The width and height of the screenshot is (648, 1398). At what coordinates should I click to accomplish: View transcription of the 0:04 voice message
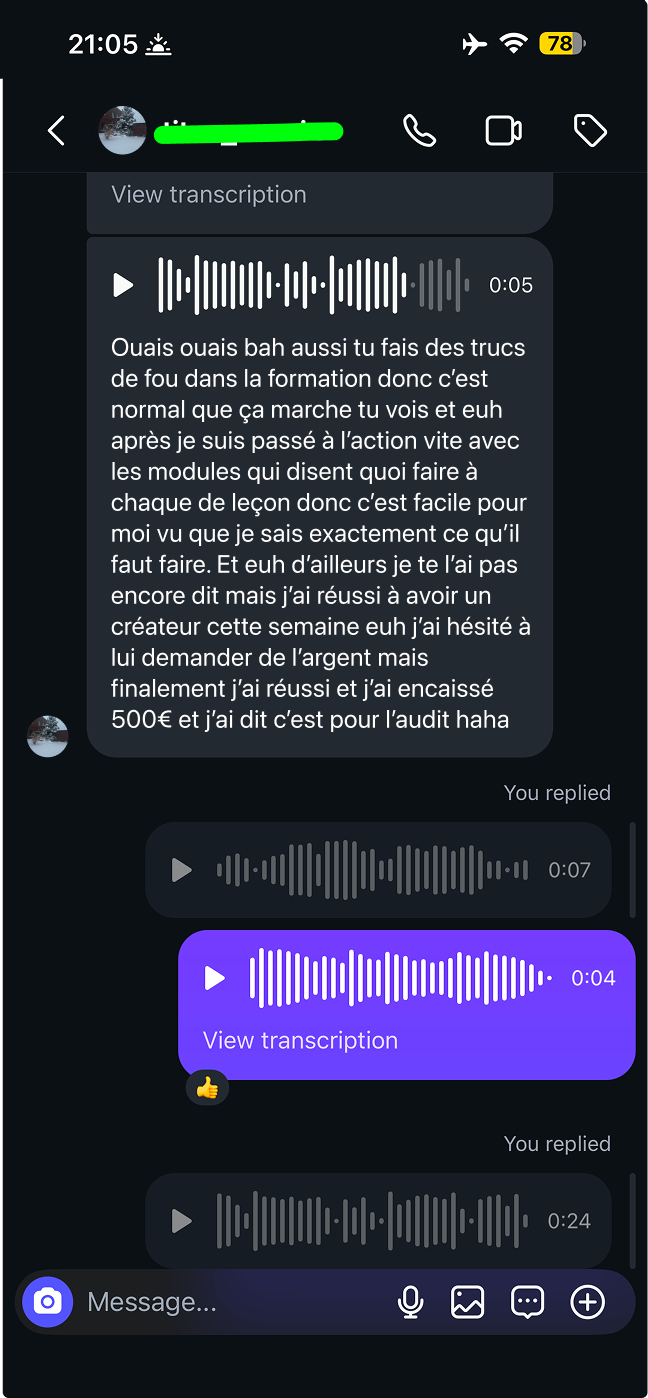tap(300, 1040)
